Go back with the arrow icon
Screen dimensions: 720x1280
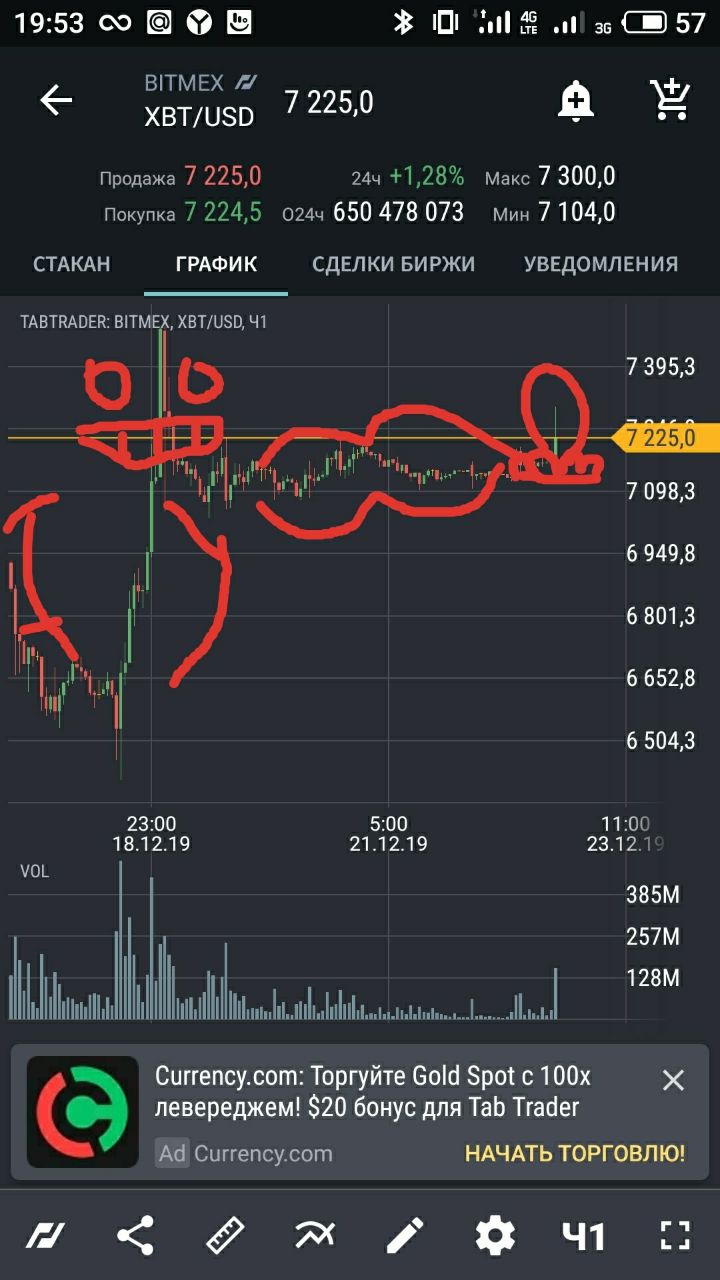coord(56,100)
